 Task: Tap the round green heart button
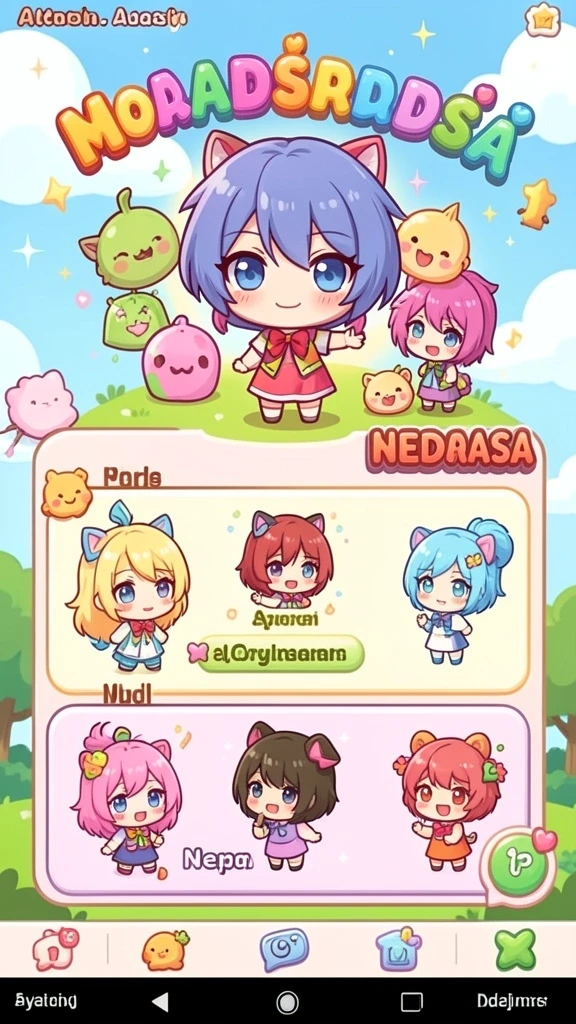[x=520, y=862]
